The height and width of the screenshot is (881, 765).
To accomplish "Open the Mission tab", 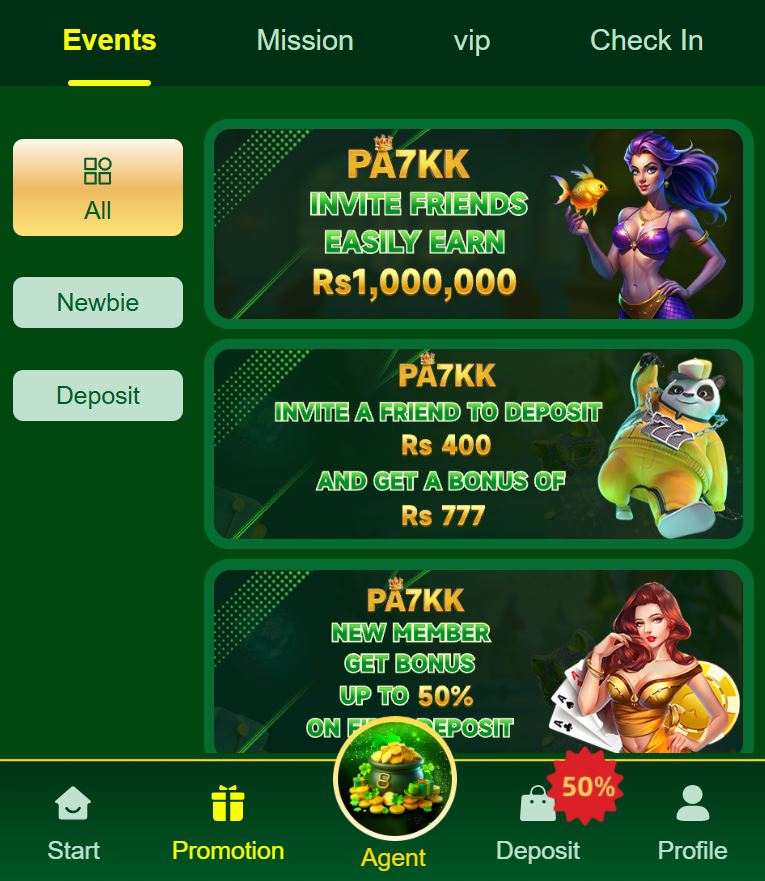I will coord(305,41).
